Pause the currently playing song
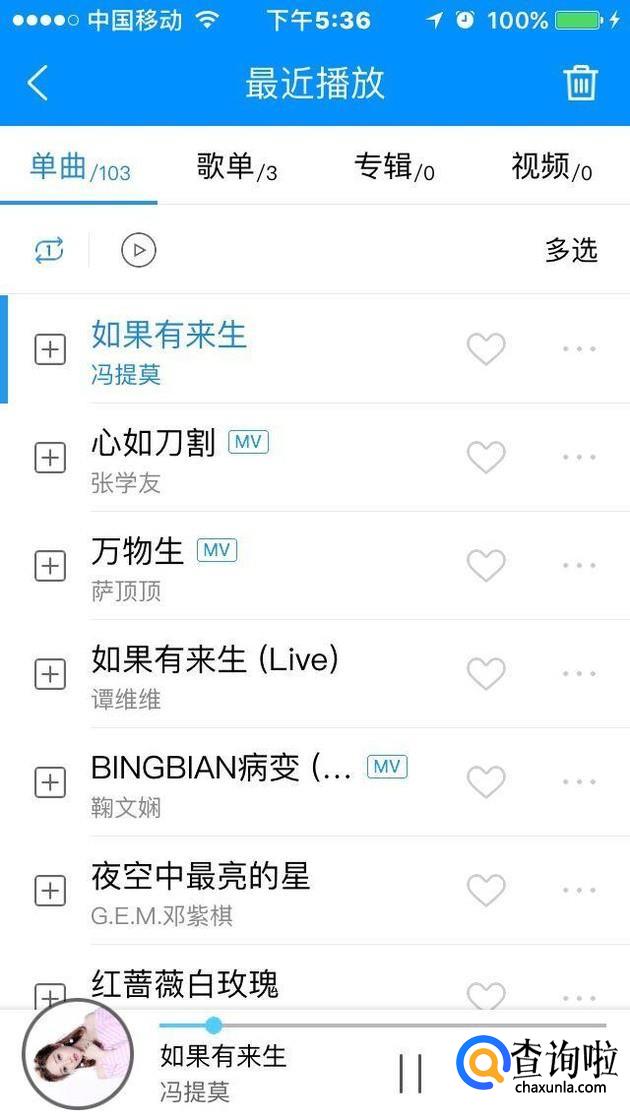Viewport: 630px width, 1118px height. pos(410,1073)
